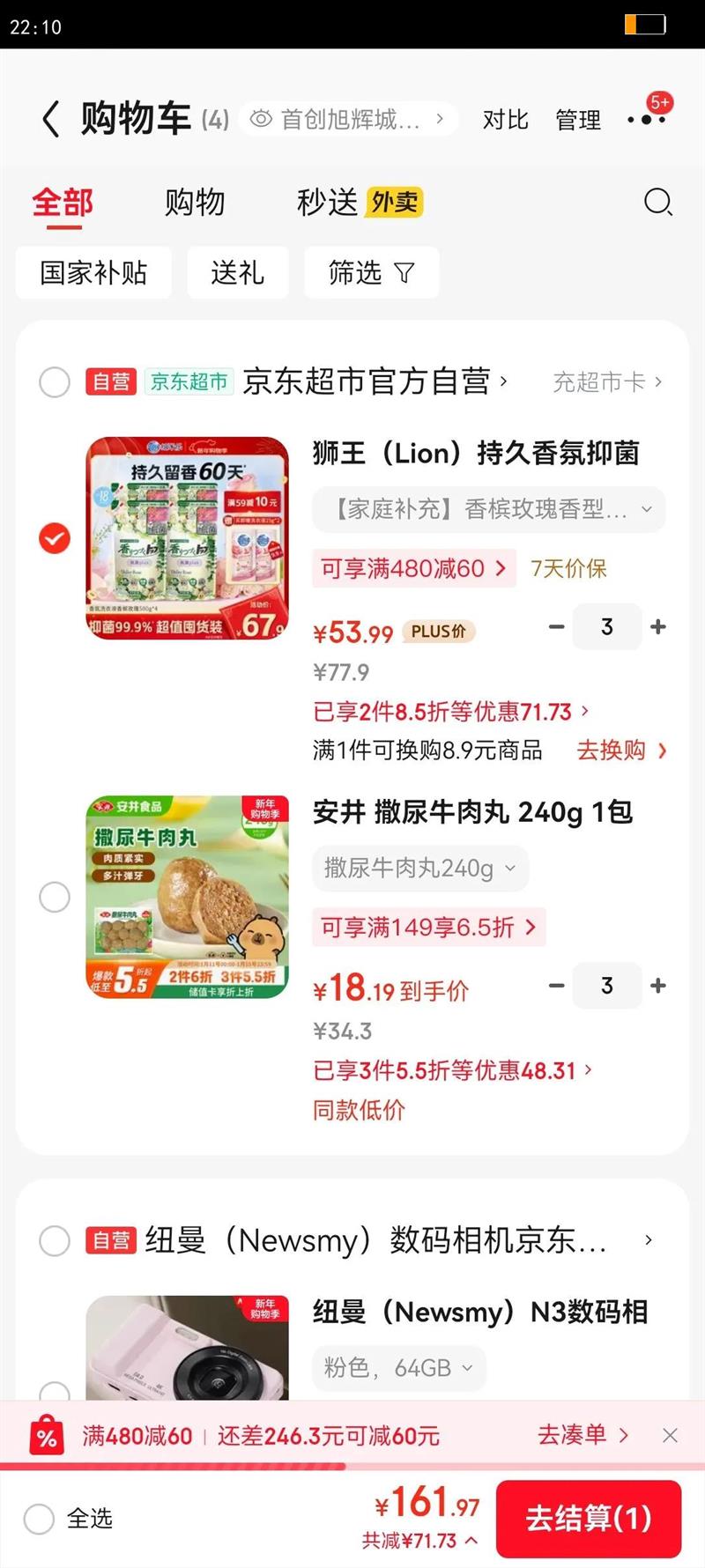This screenshot has height=1568, width=705.
Task: Decrease beef balls quantity with minus icon
Action: tap(556, 986)
